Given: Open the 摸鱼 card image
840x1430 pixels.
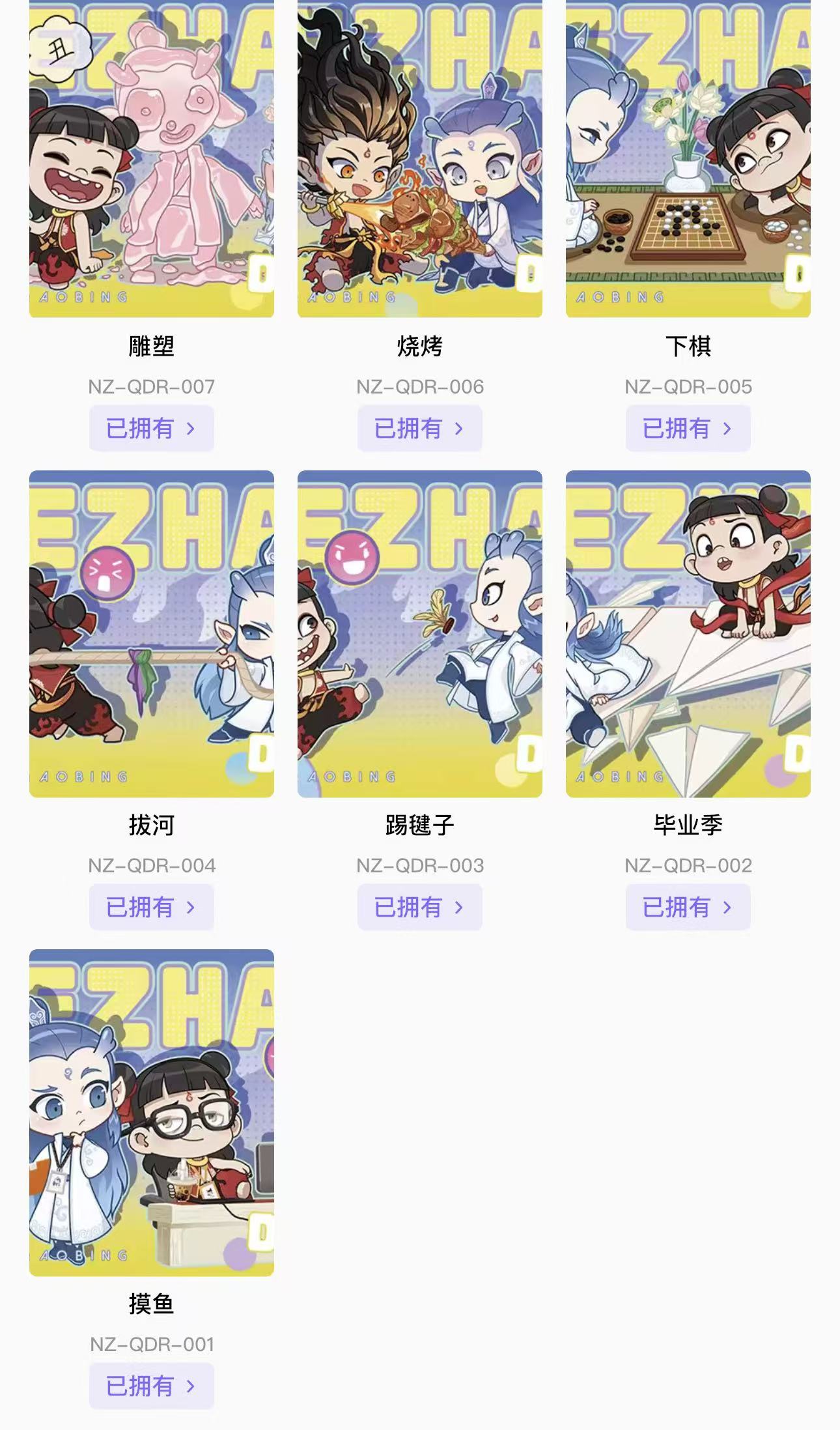Looking at the screenshot, I should coord(151,1112).
